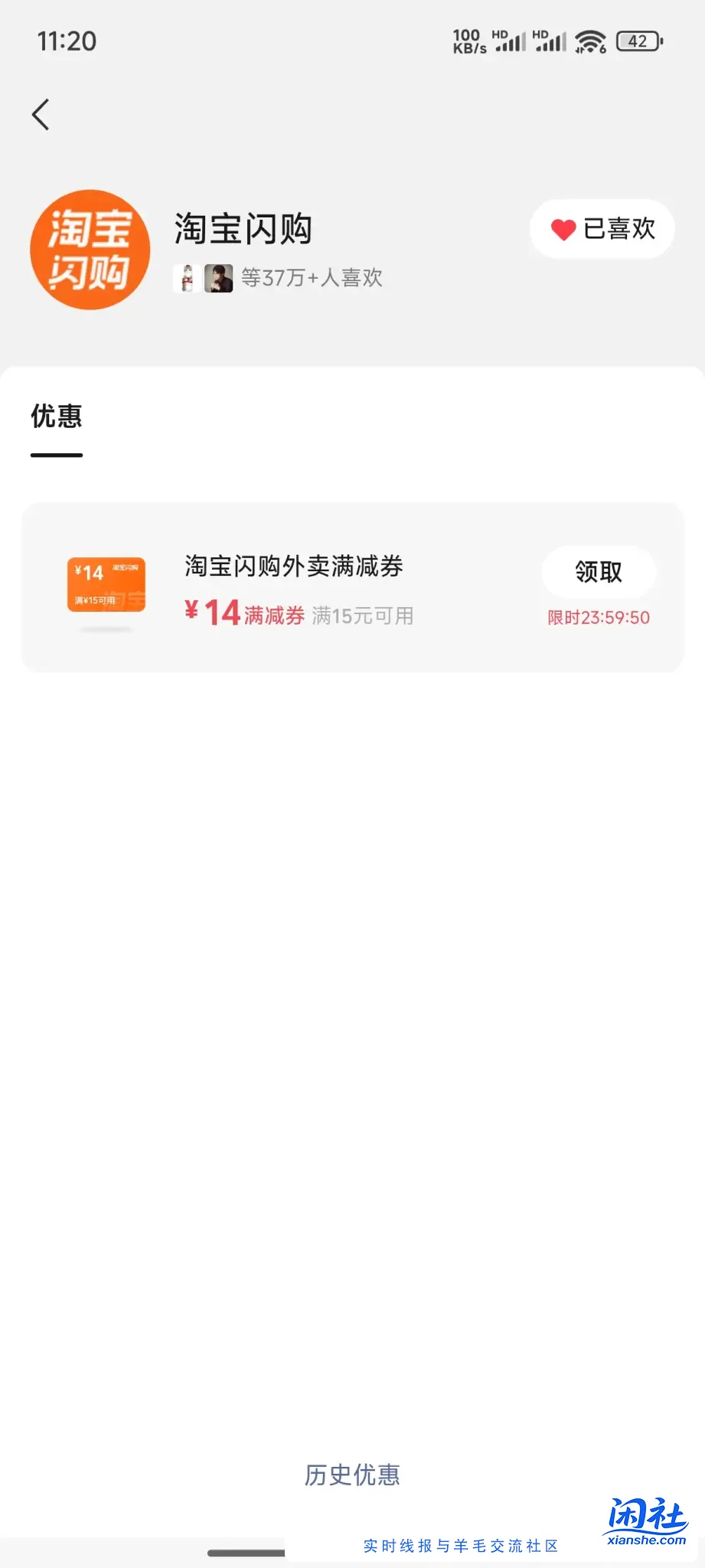Tap the Wi-Fi icon in the status bar
This screenshot has width=705, height=1568.
(x=589, y=42)
